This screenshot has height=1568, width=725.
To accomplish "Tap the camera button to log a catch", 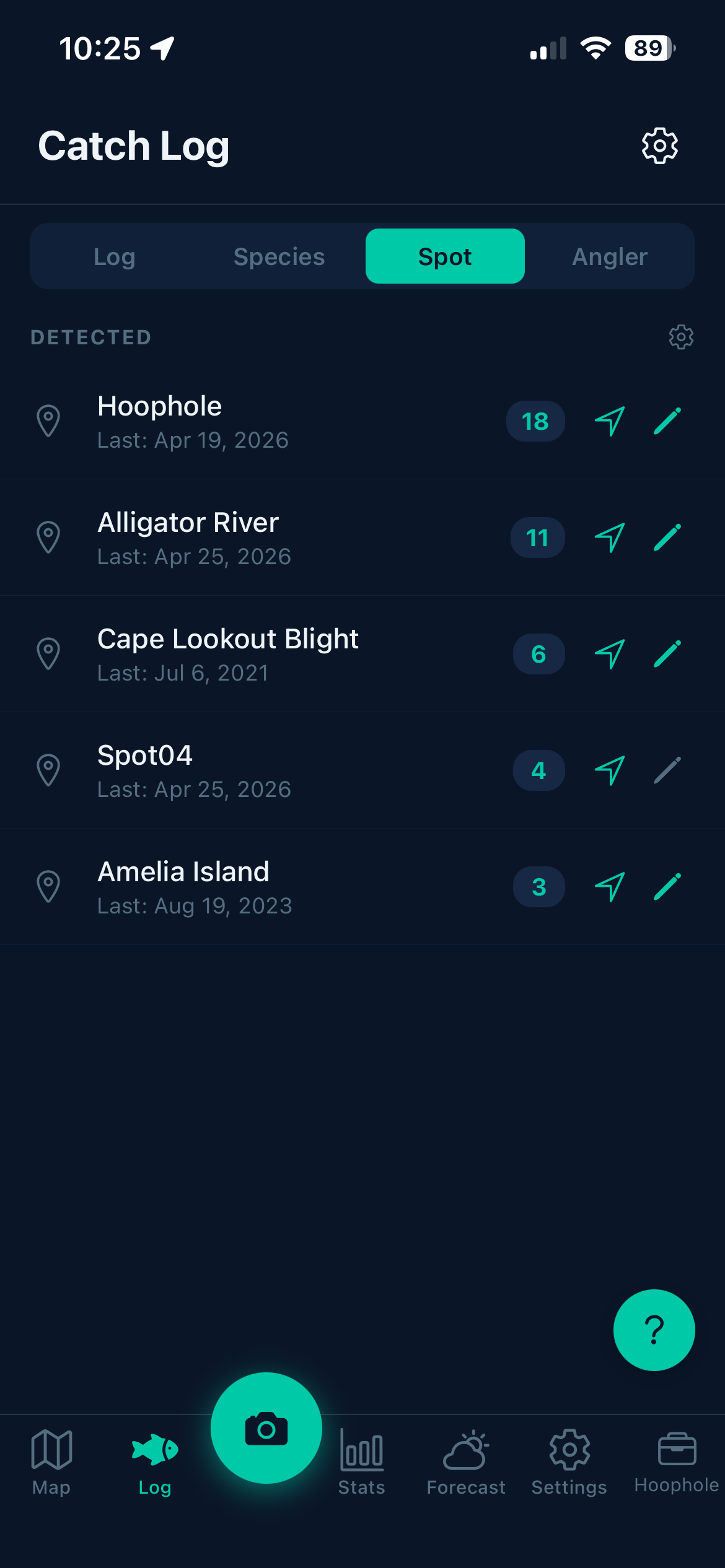I will coord(266,1428).
